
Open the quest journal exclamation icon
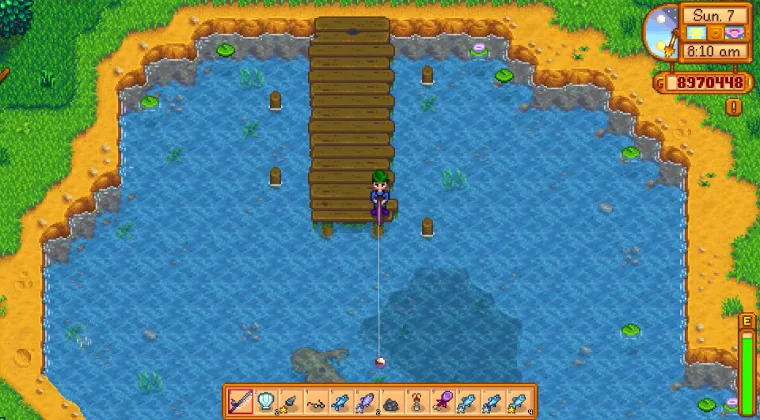point(734,106)
